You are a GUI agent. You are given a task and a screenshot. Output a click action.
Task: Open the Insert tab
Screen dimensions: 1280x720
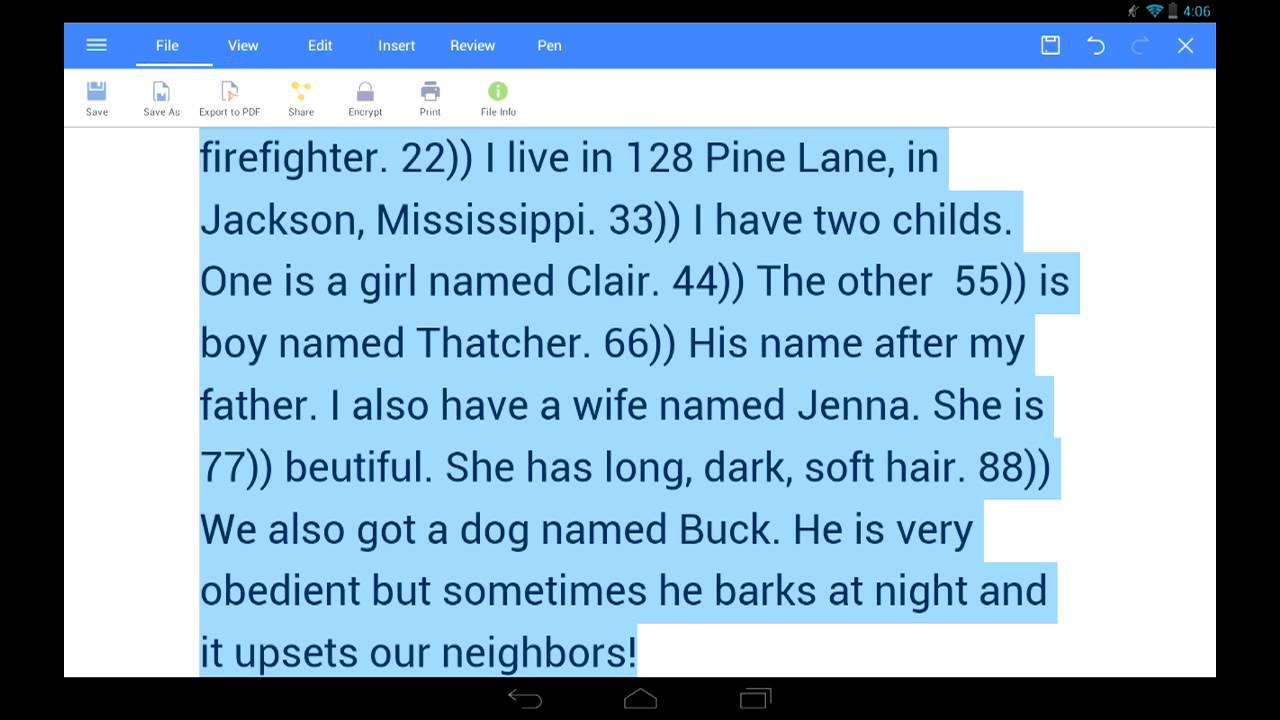tap(396, 45)
